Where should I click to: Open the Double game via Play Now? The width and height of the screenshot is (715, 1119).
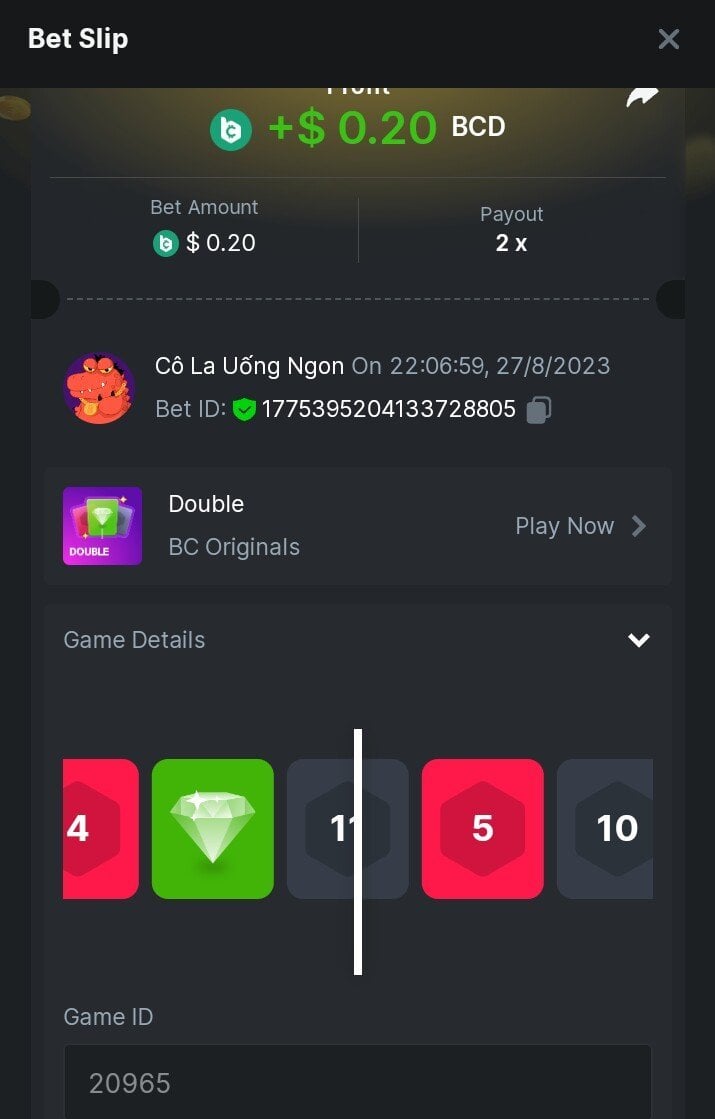tap(580, 526)
